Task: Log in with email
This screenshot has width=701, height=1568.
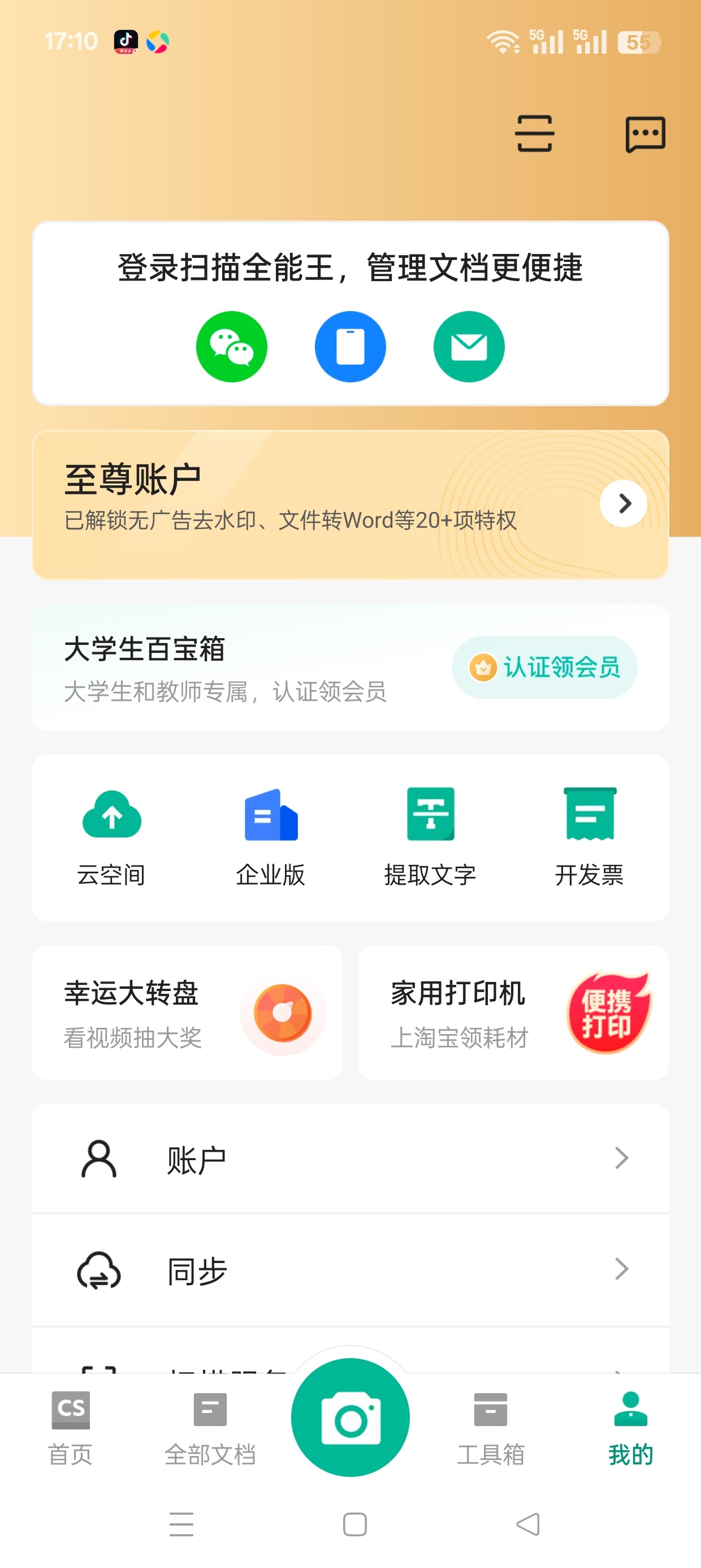Action: (x=469, y=347)
